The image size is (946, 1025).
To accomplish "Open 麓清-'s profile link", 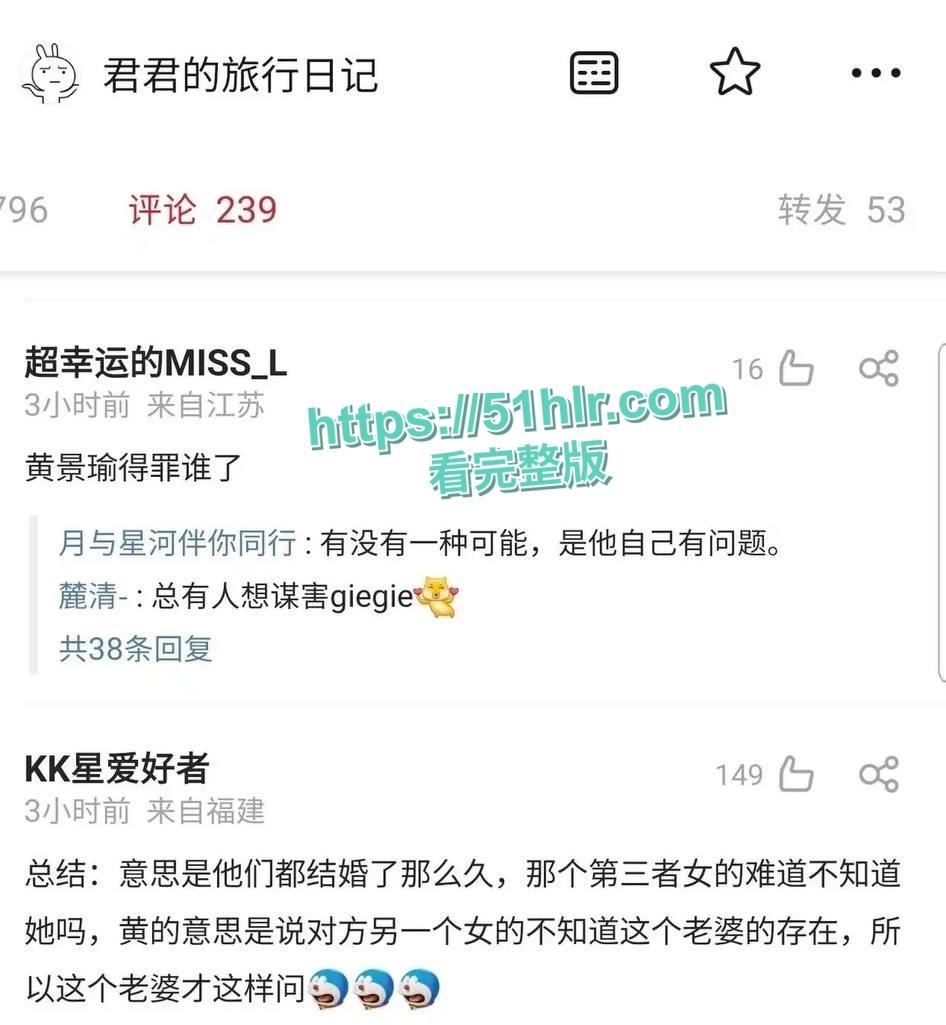I will tap(92, 597).
